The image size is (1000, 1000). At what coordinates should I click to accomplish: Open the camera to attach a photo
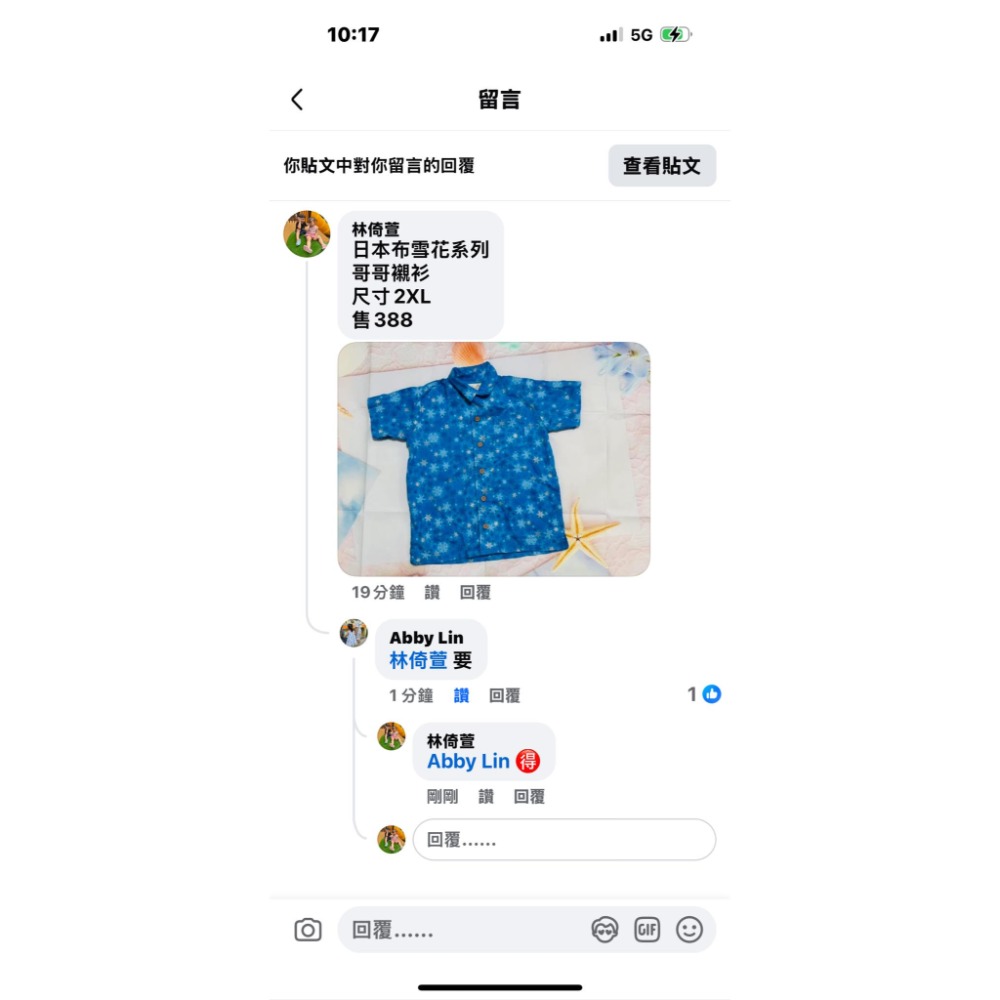pyautogui.click(x=308, y=930)
